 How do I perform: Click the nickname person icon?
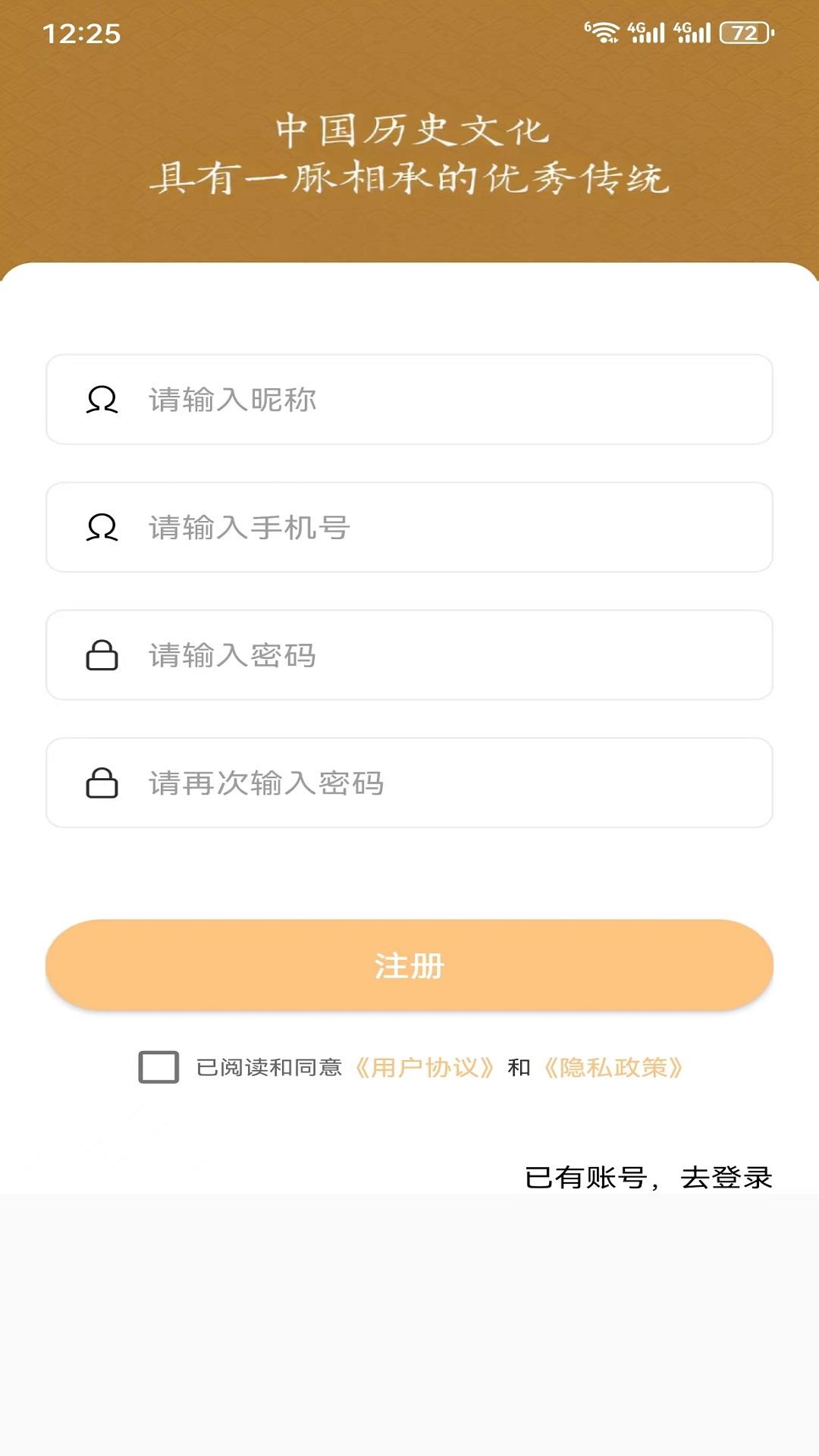point(103,401)
